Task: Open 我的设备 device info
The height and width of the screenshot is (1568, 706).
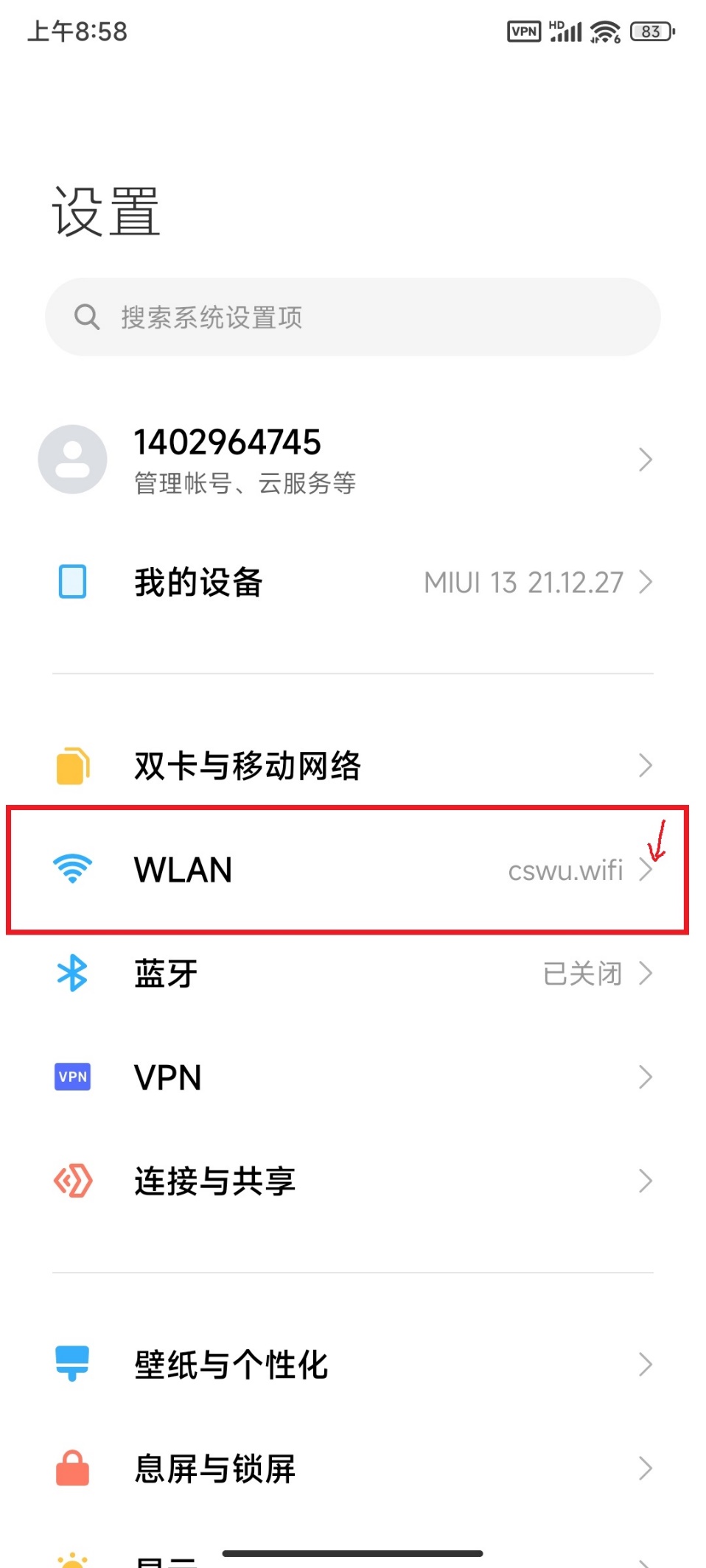Action: (346, 583)
